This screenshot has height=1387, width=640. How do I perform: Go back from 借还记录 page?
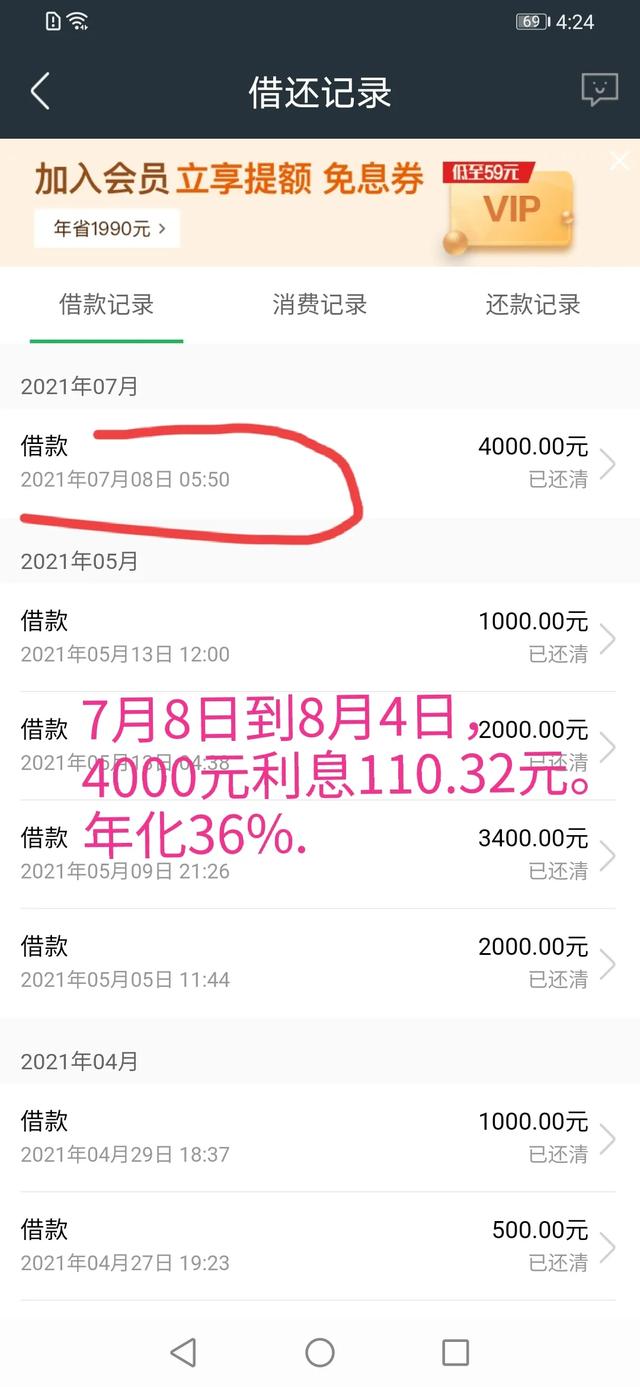tap(40, 92)
